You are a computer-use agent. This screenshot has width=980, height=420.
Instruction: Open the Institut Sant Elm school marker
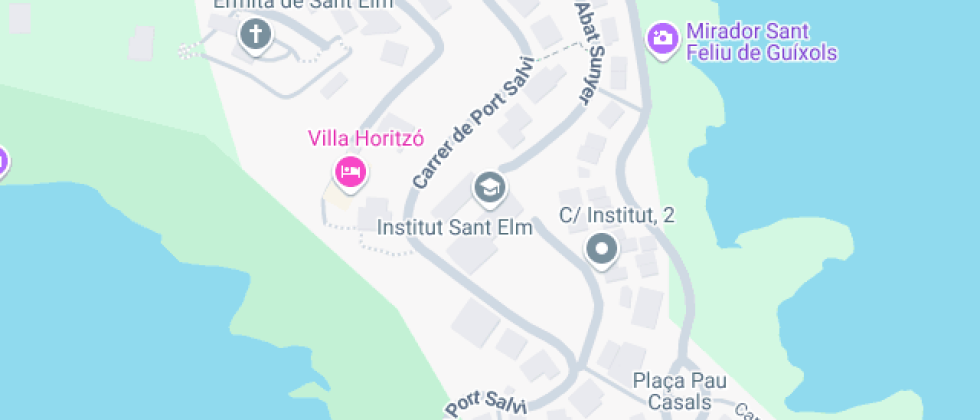[x=489, y=187]
